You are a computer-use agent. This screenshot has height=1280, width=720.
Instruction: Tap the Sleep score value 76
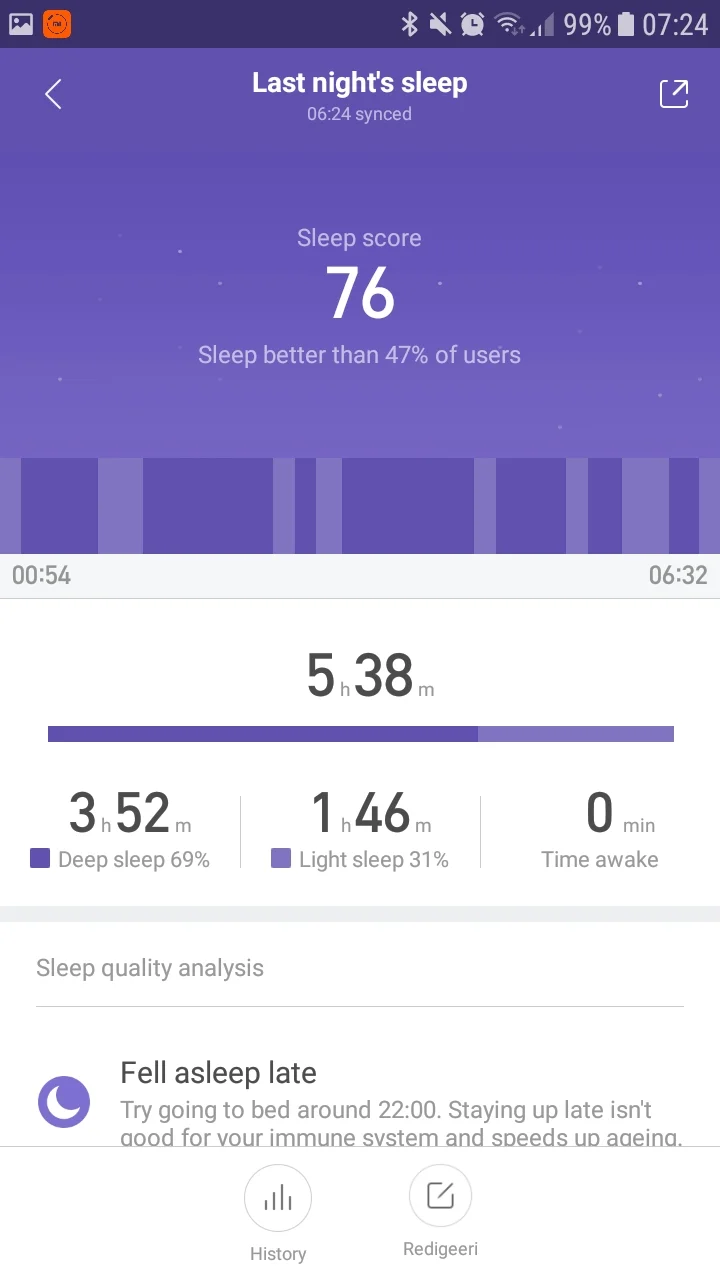pyautogui.click(x=359, y=292)
